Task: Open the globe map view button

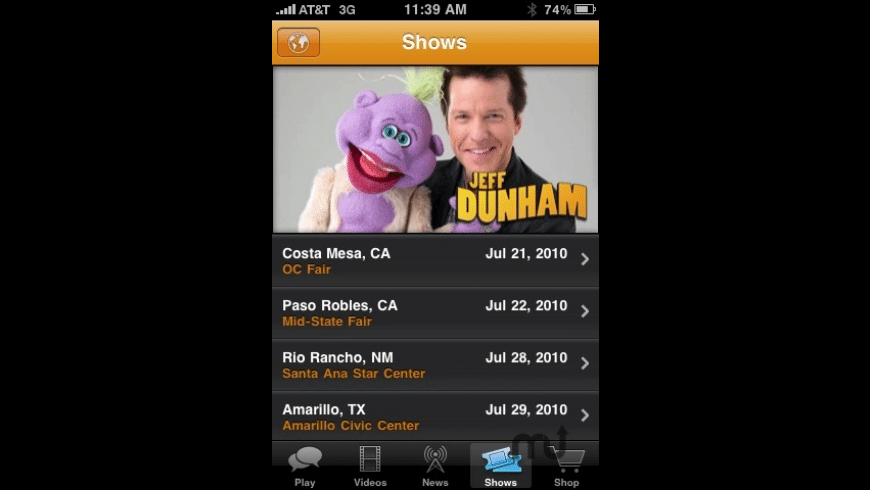Action: pos(298,43)
